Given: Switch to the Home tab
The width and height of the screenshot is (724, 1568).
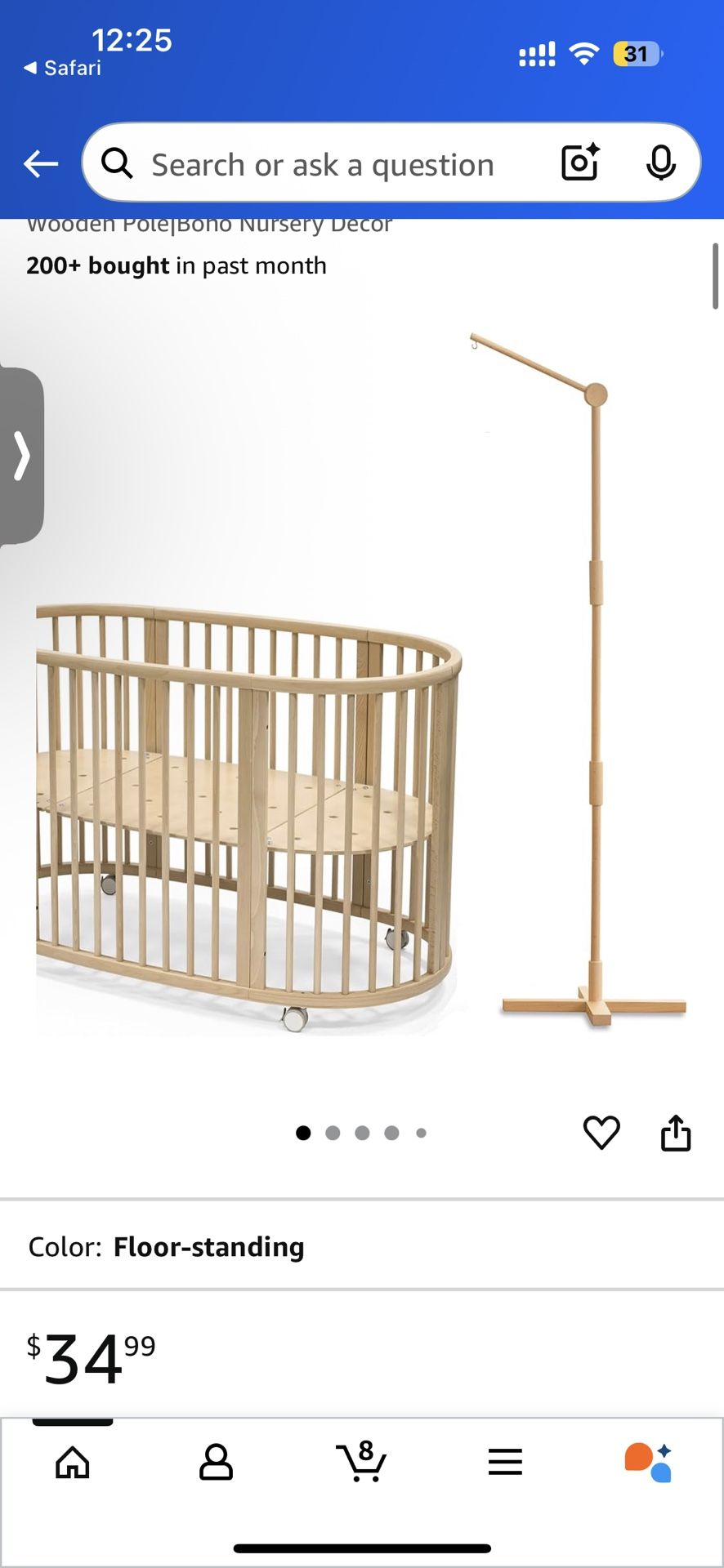Looking at the screenshot, I should [x=73, y=1463].
